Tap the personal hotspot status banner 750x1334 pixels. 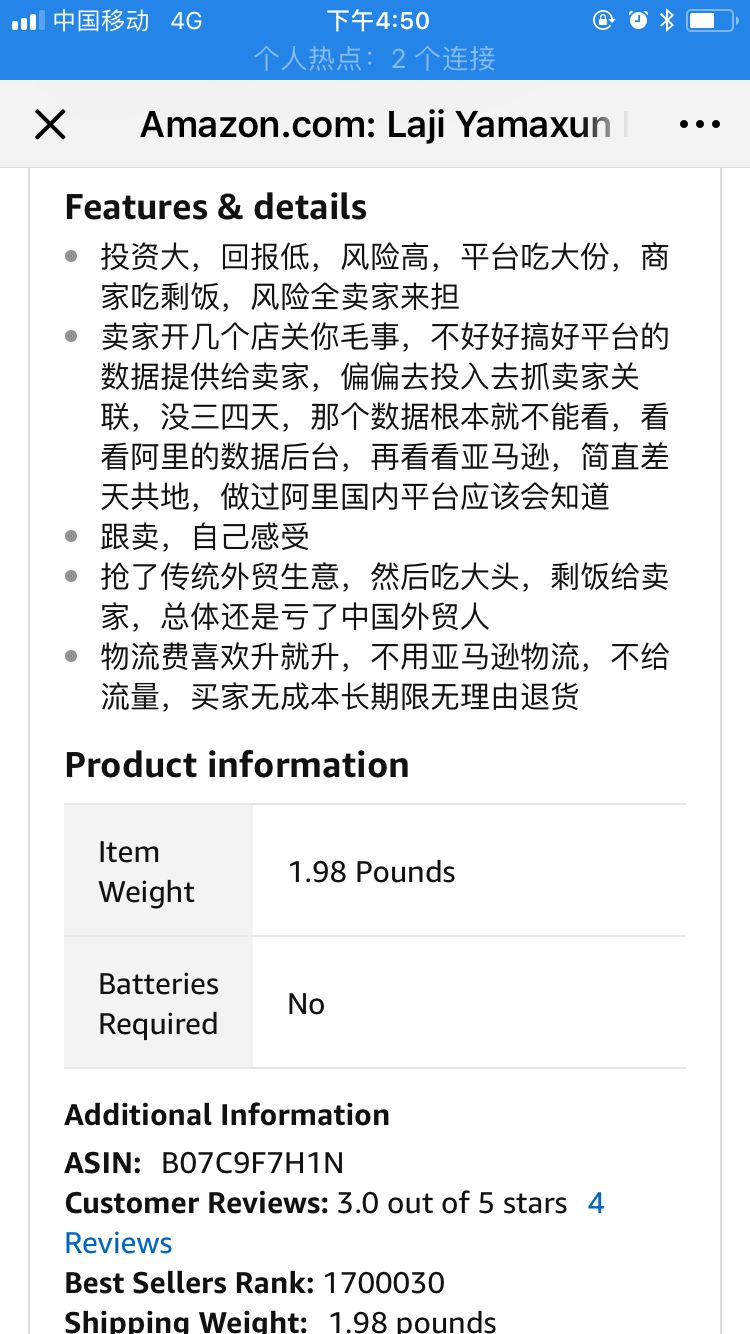click(x=374, y=58)
